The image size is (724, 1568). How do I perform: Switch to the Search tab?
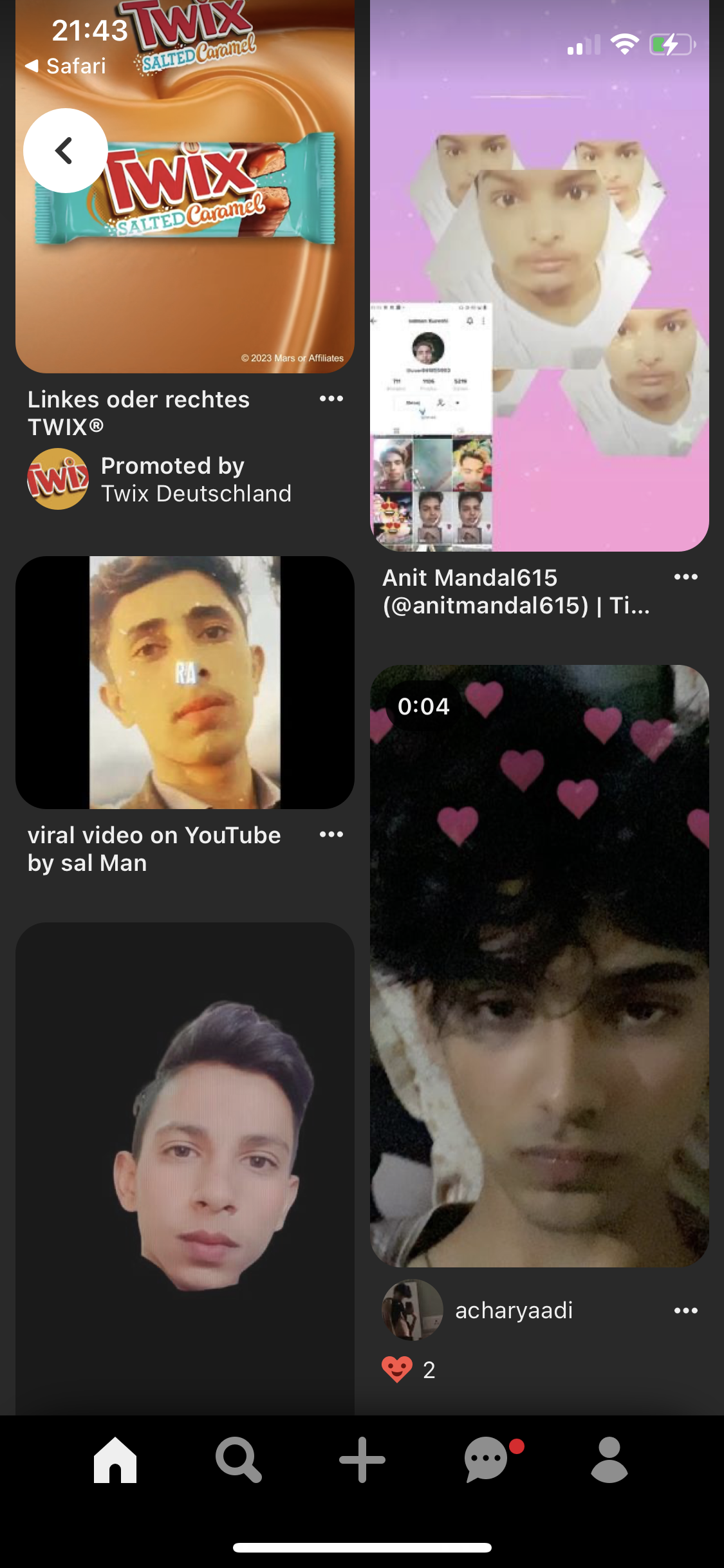click(x=239, y=1459)
